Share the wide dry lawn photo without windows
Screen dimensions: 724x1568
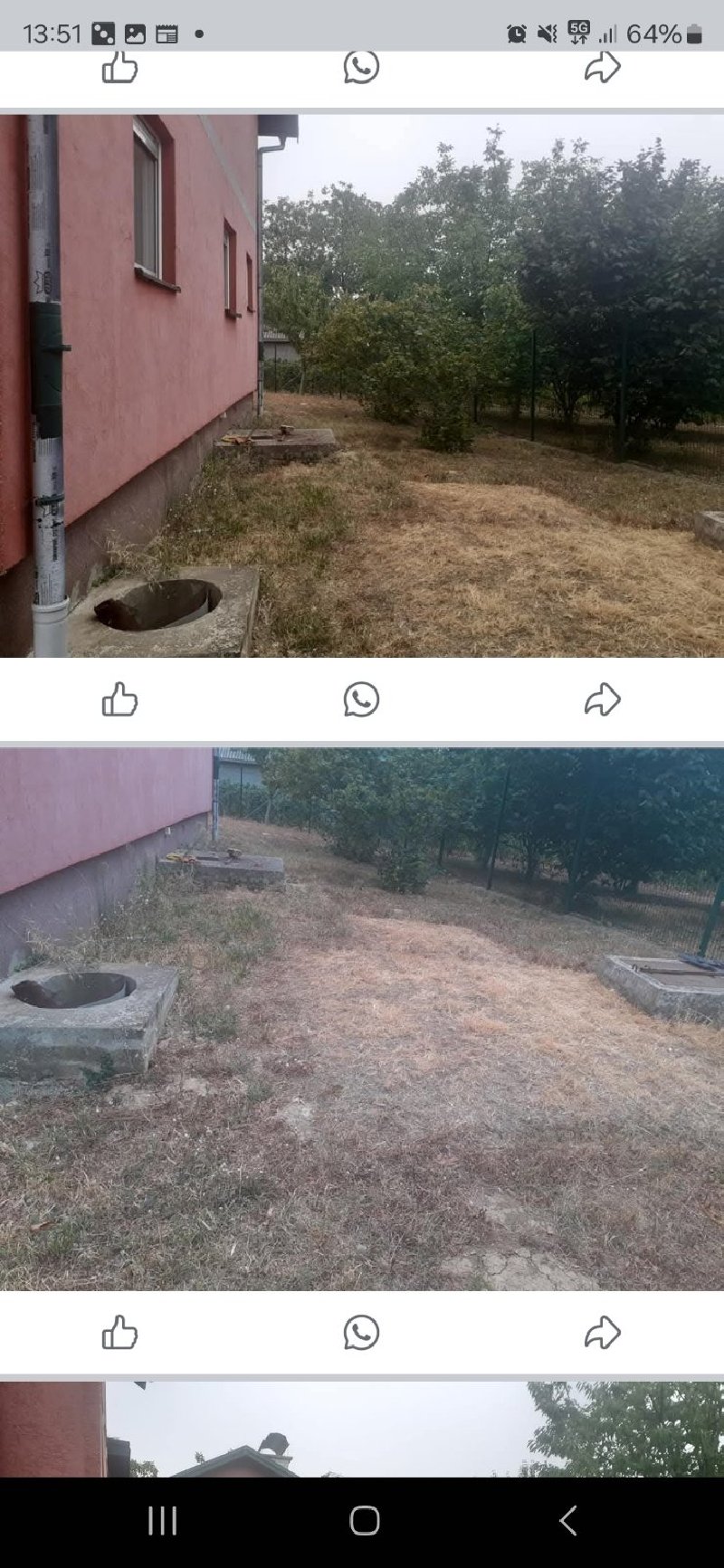click(x=603, y=1333)
